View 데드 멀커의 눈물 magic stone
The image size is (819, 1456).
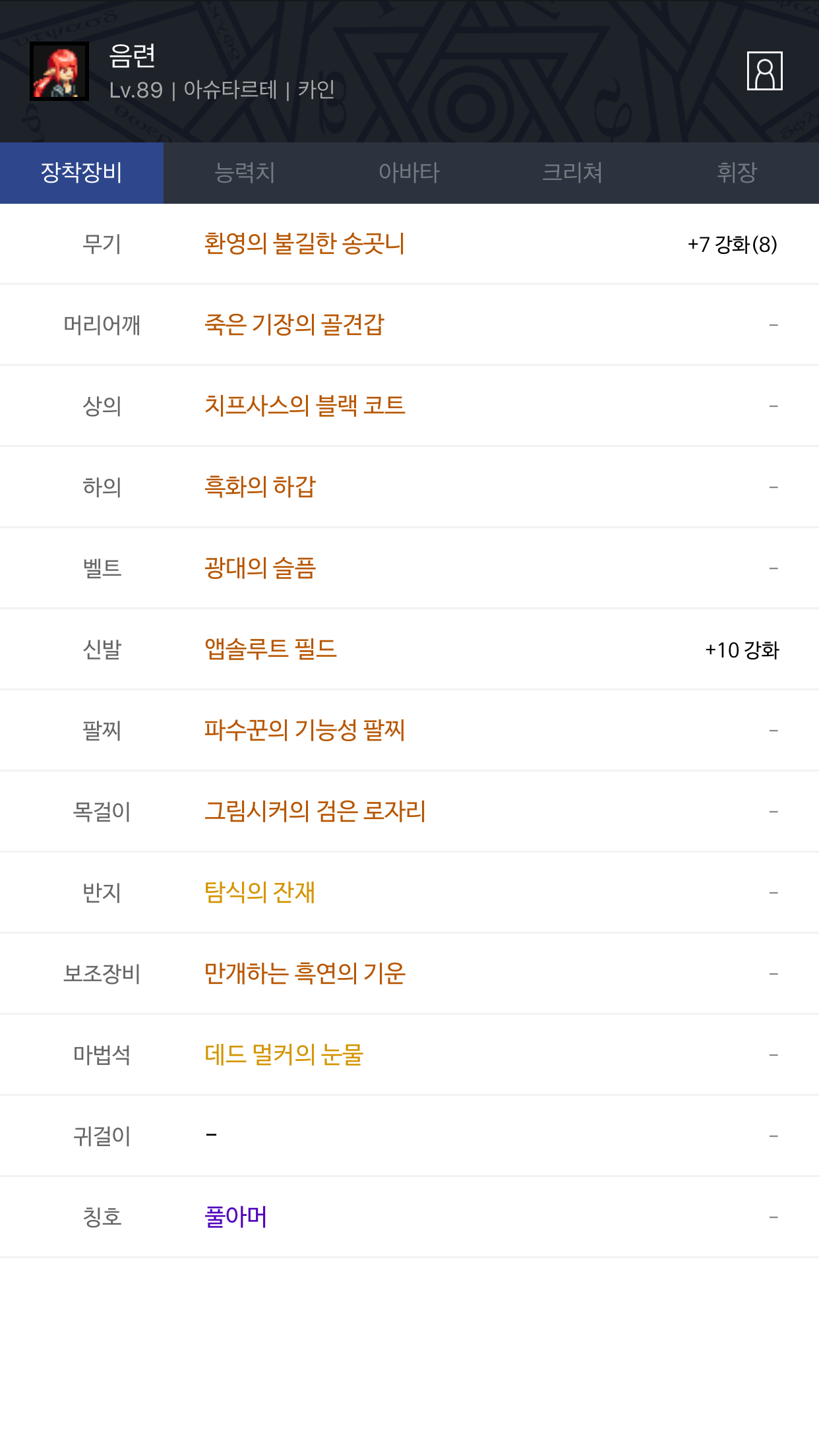[284, 1054]
